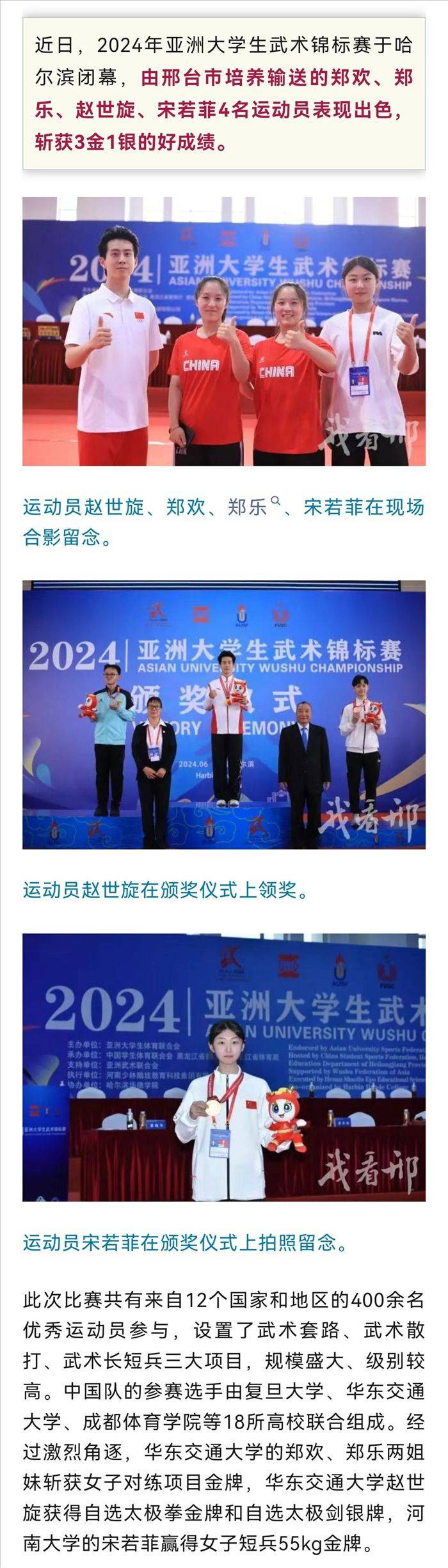Image resolution: width=448 pixels, height=1568 pixels.
Task: Open the group photo of four athletes
Action: pyautogui.click(x=224, y=331)
